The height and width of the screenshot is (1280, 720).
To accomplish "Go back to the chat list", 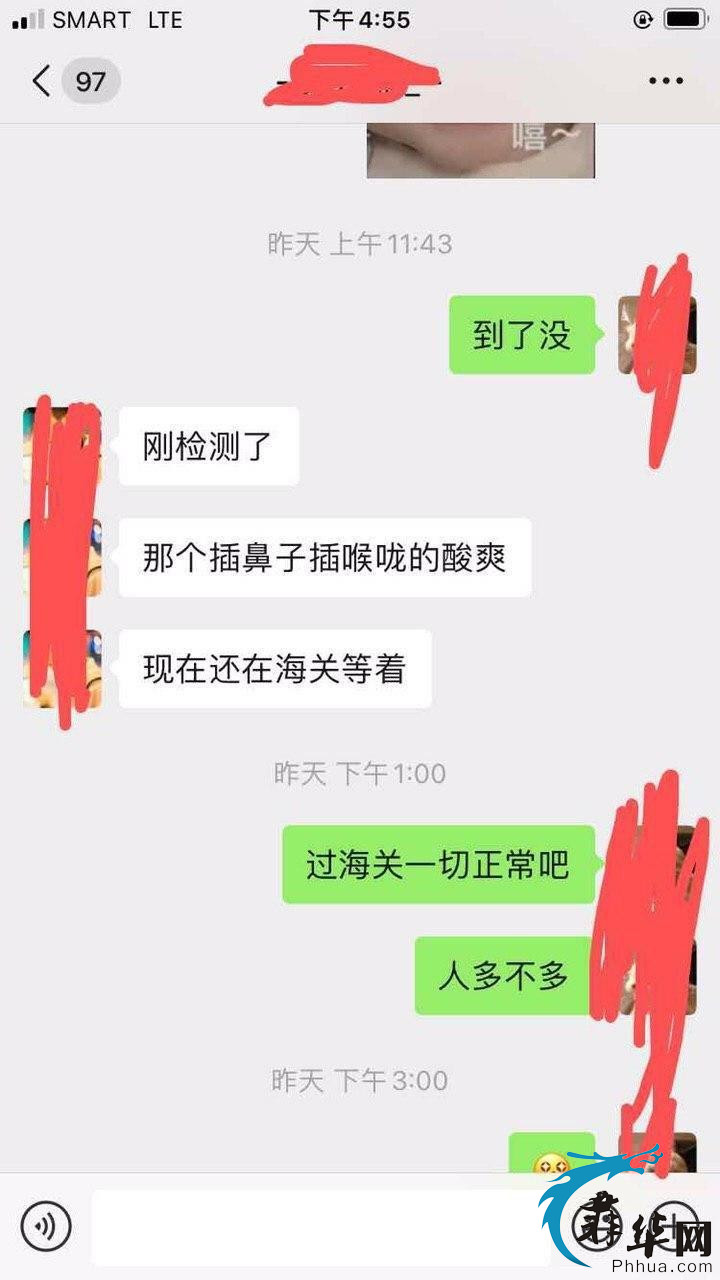I will (42, 81).
